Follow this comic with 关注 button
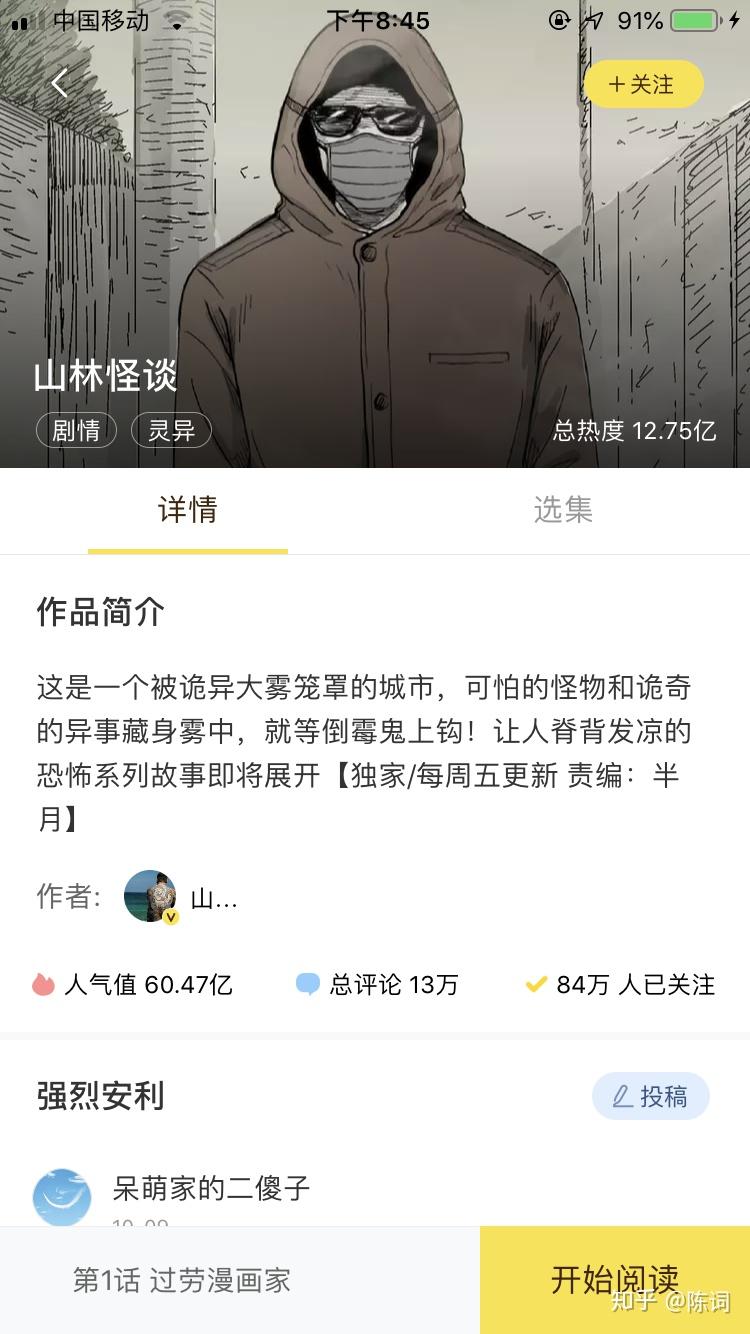 [x=643, y=85]
